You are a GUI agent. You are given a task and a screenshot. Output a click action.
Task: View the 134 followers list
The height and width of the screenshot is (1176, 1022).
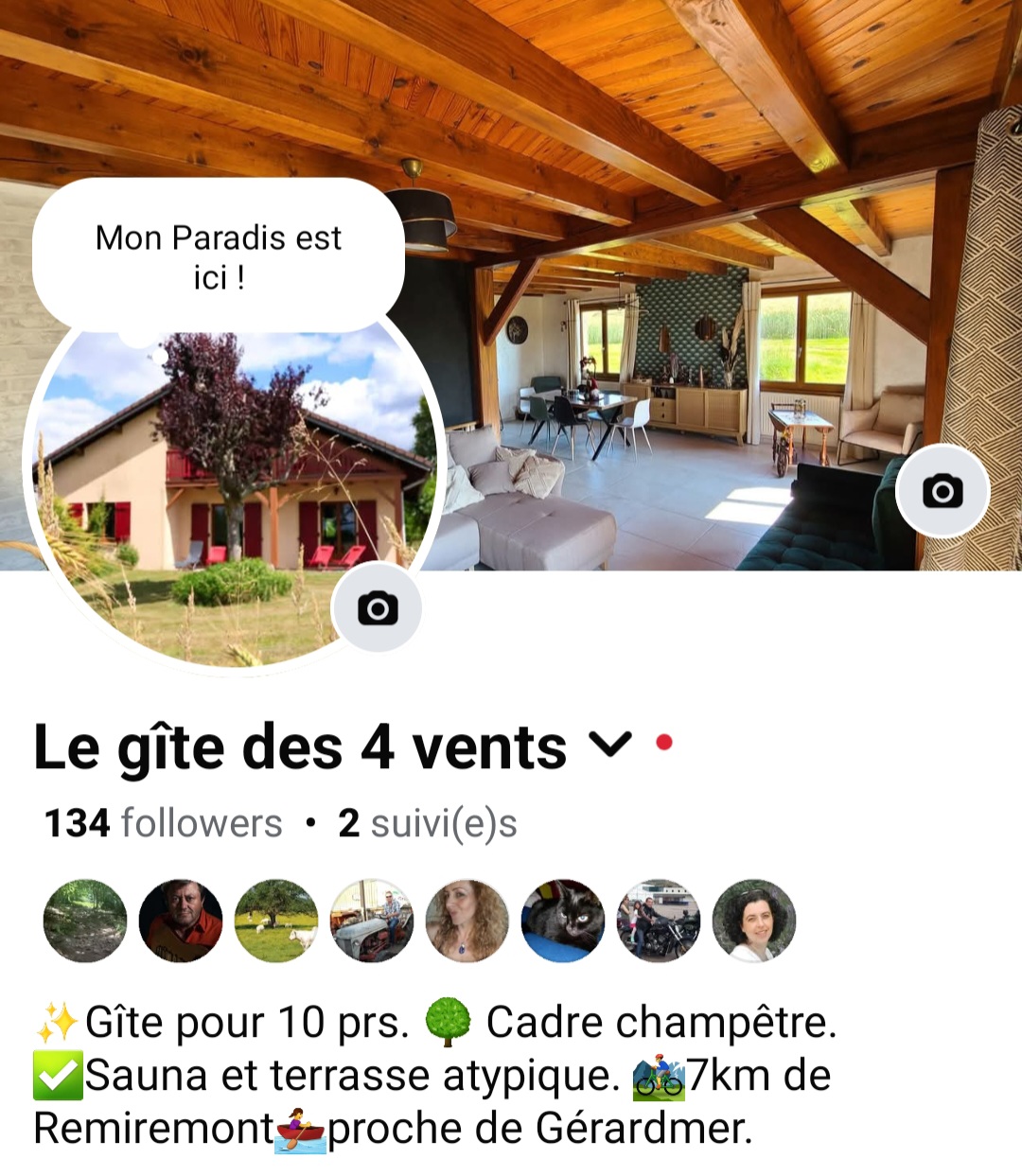click(x=164, y=823)
